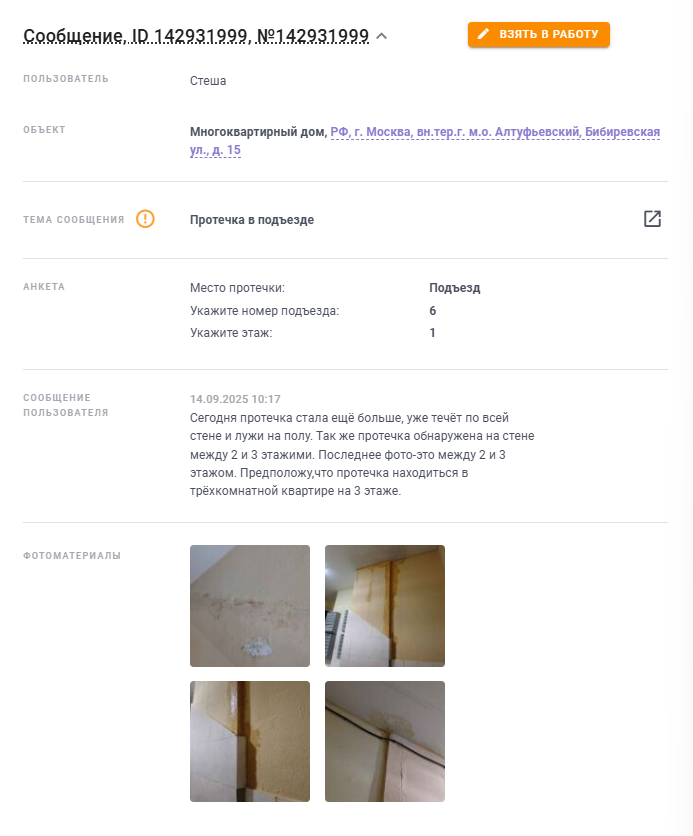View the fourth photo of ceiling corner

[385, 741]
